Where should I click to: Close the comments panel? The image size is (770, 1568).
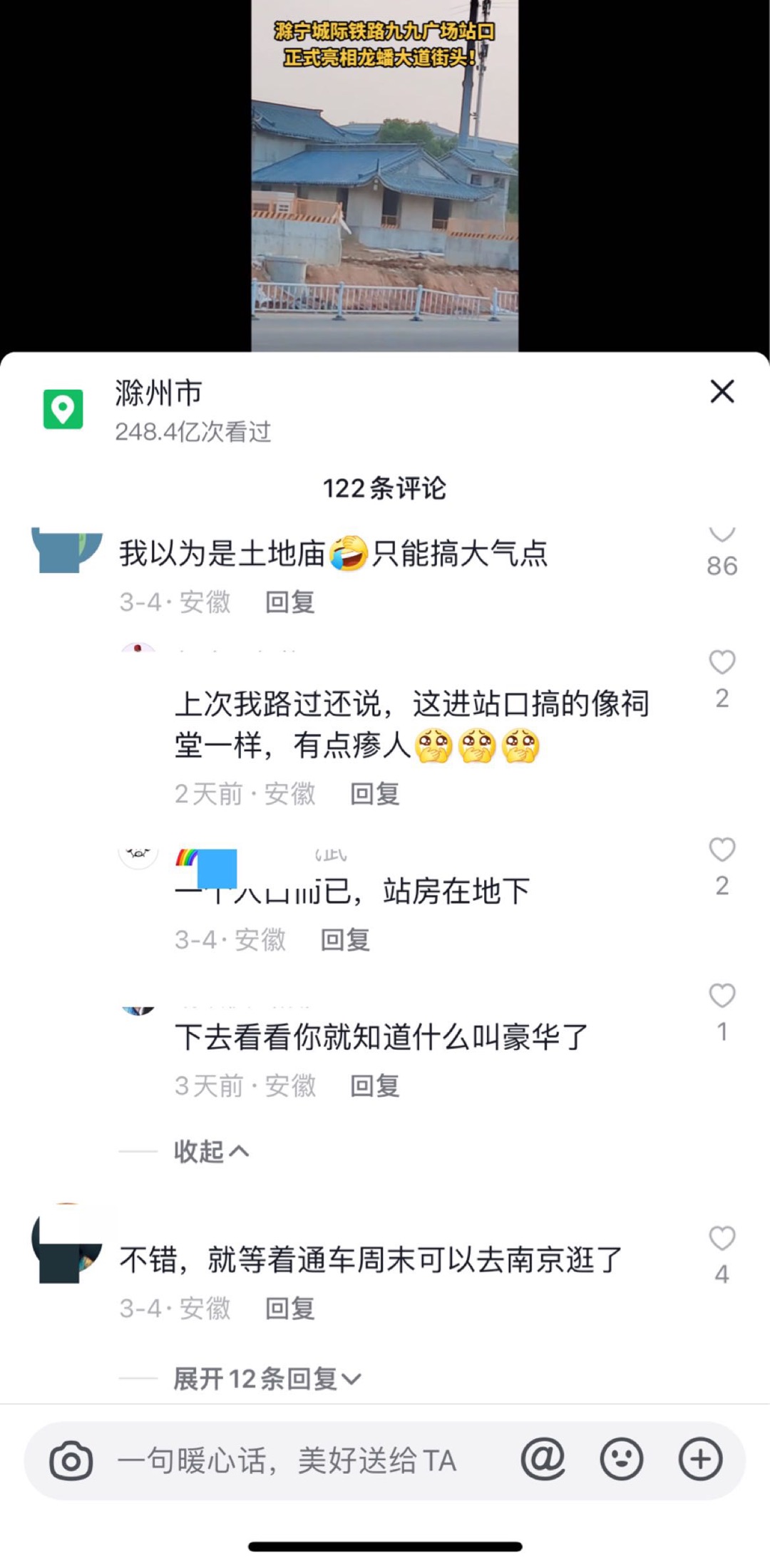point(722,391)
